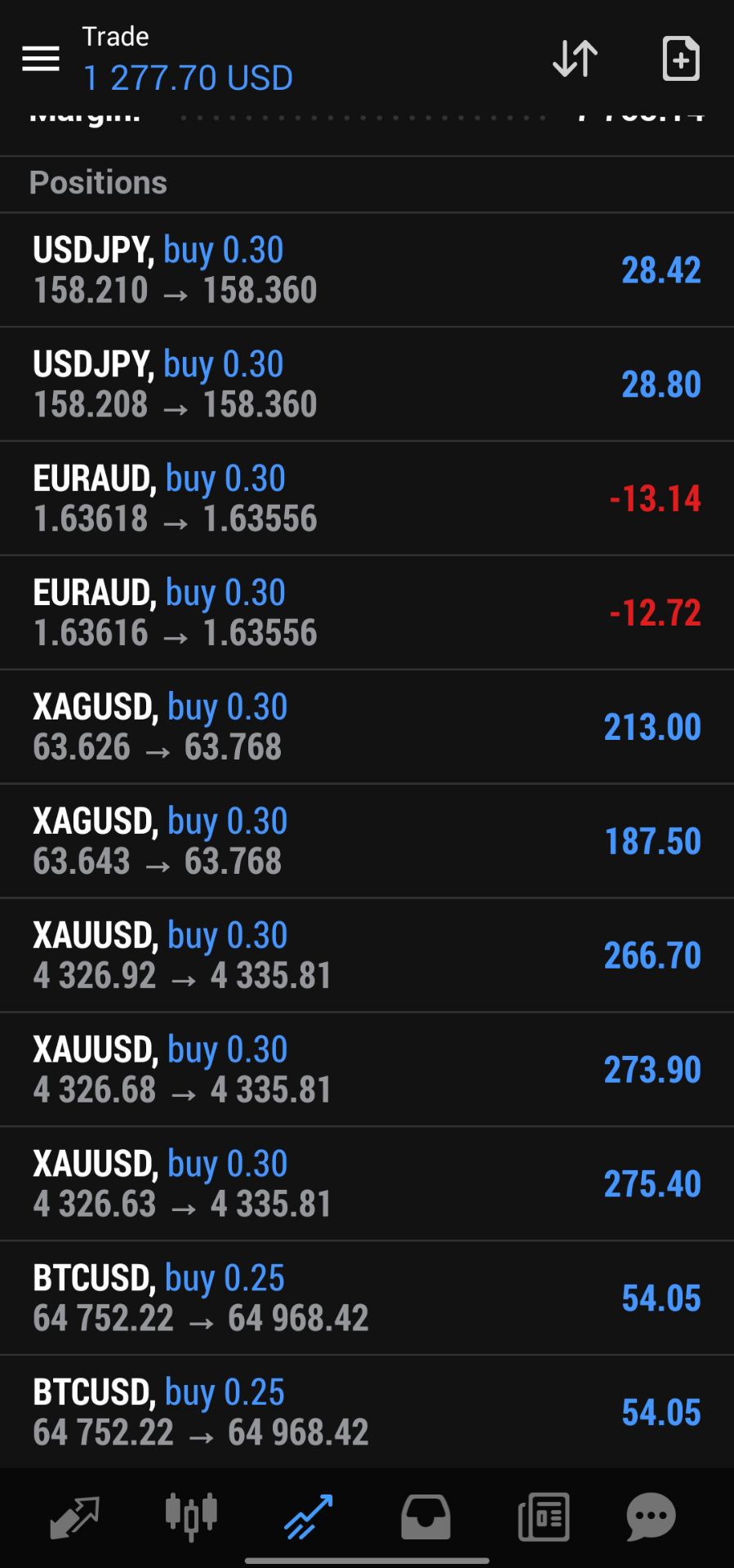Open XAGUSD position with 213.00 profit
734x1568 pixels.
point(367,728)
